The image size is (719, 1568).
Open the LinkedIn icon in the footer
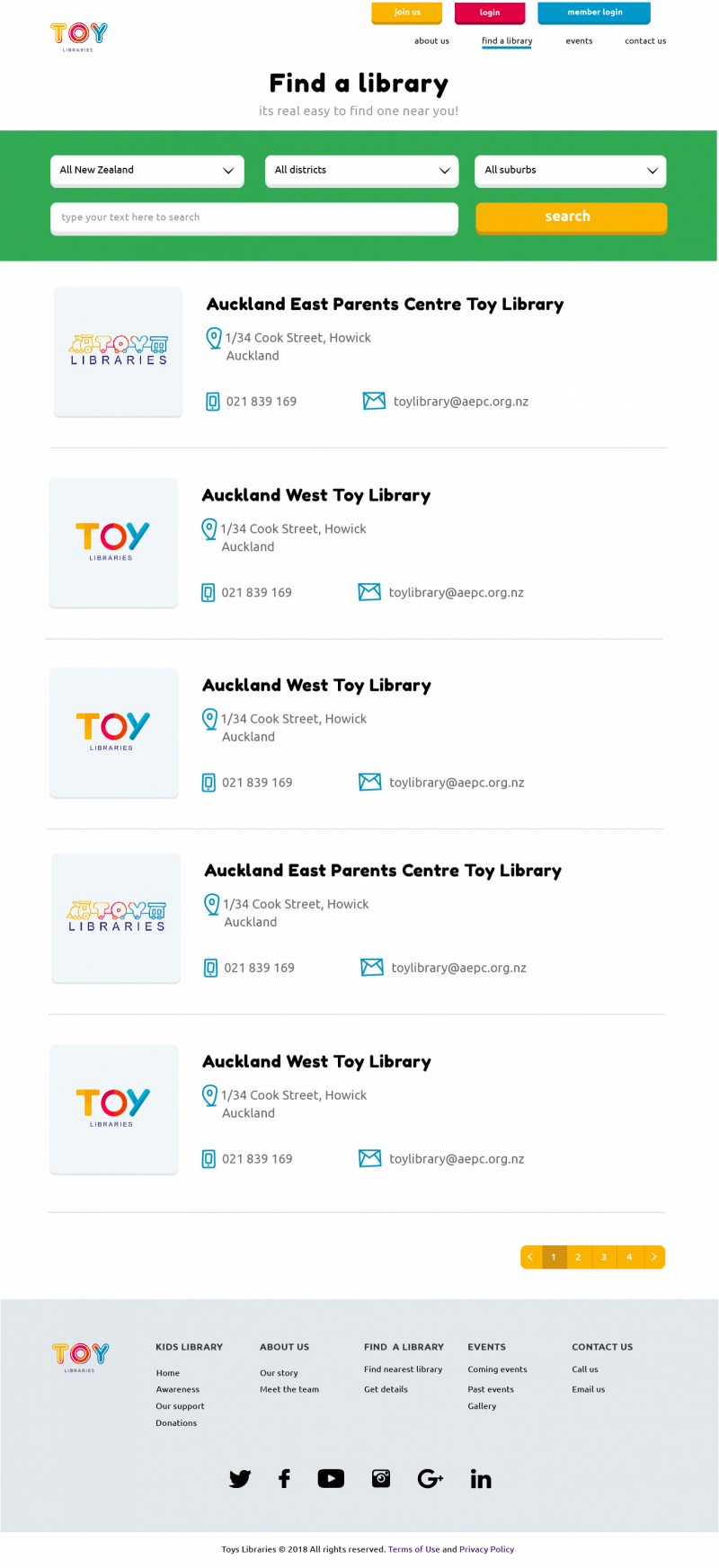[x=481, y=1478]
